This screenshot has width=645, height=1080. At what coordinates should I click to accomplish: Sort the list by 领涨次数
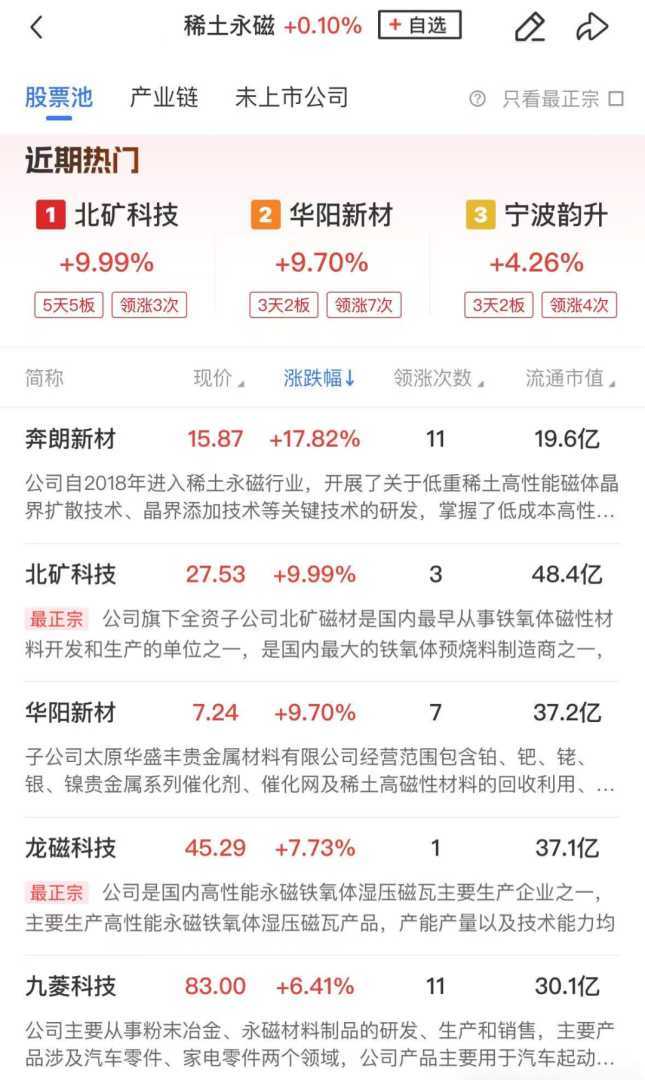pyautogui.click(x=439, y=378)
